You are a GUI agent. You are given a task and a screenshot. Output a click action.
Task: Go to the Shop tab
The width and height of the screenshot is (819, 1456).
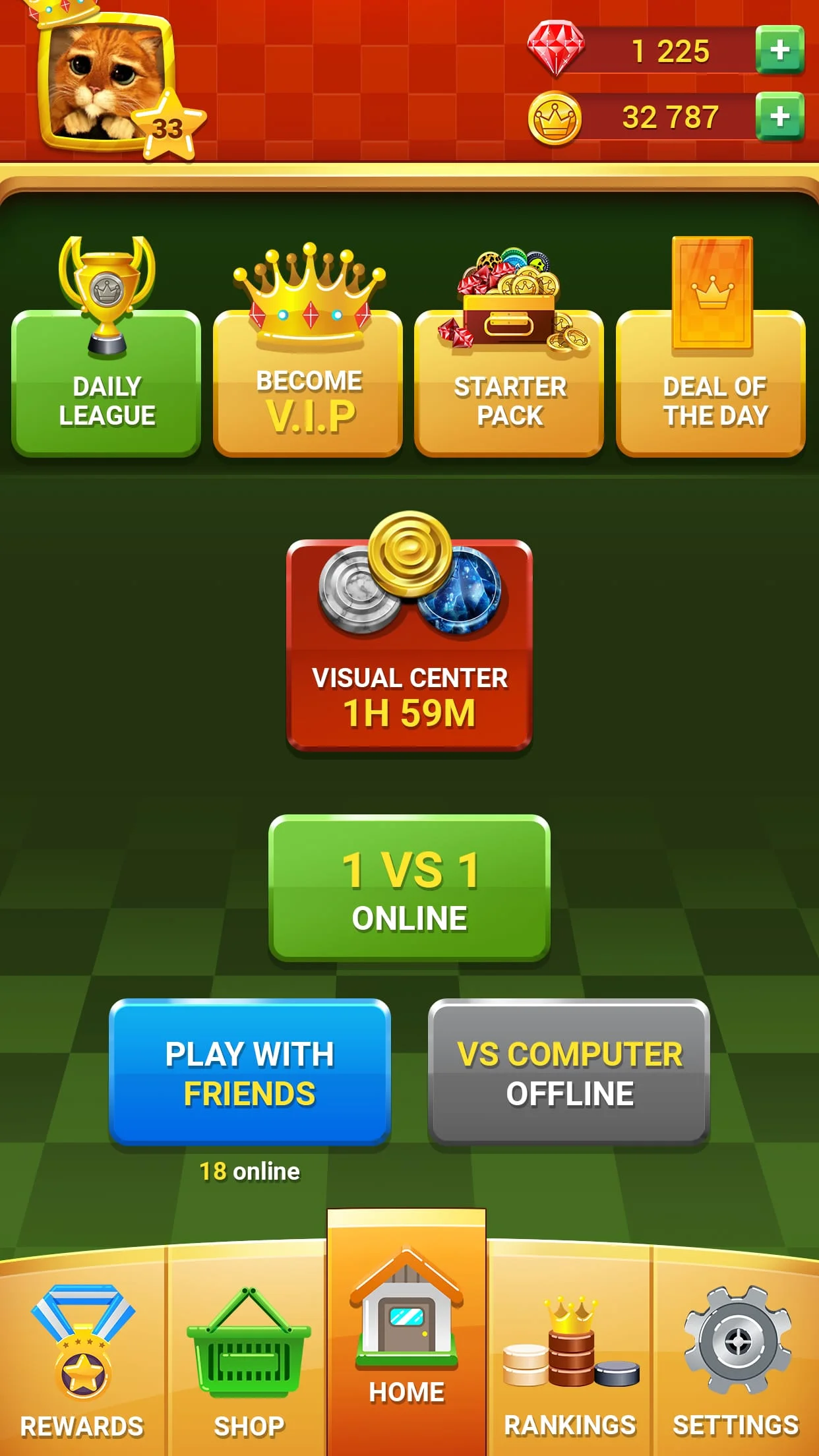click(249, 1358)
